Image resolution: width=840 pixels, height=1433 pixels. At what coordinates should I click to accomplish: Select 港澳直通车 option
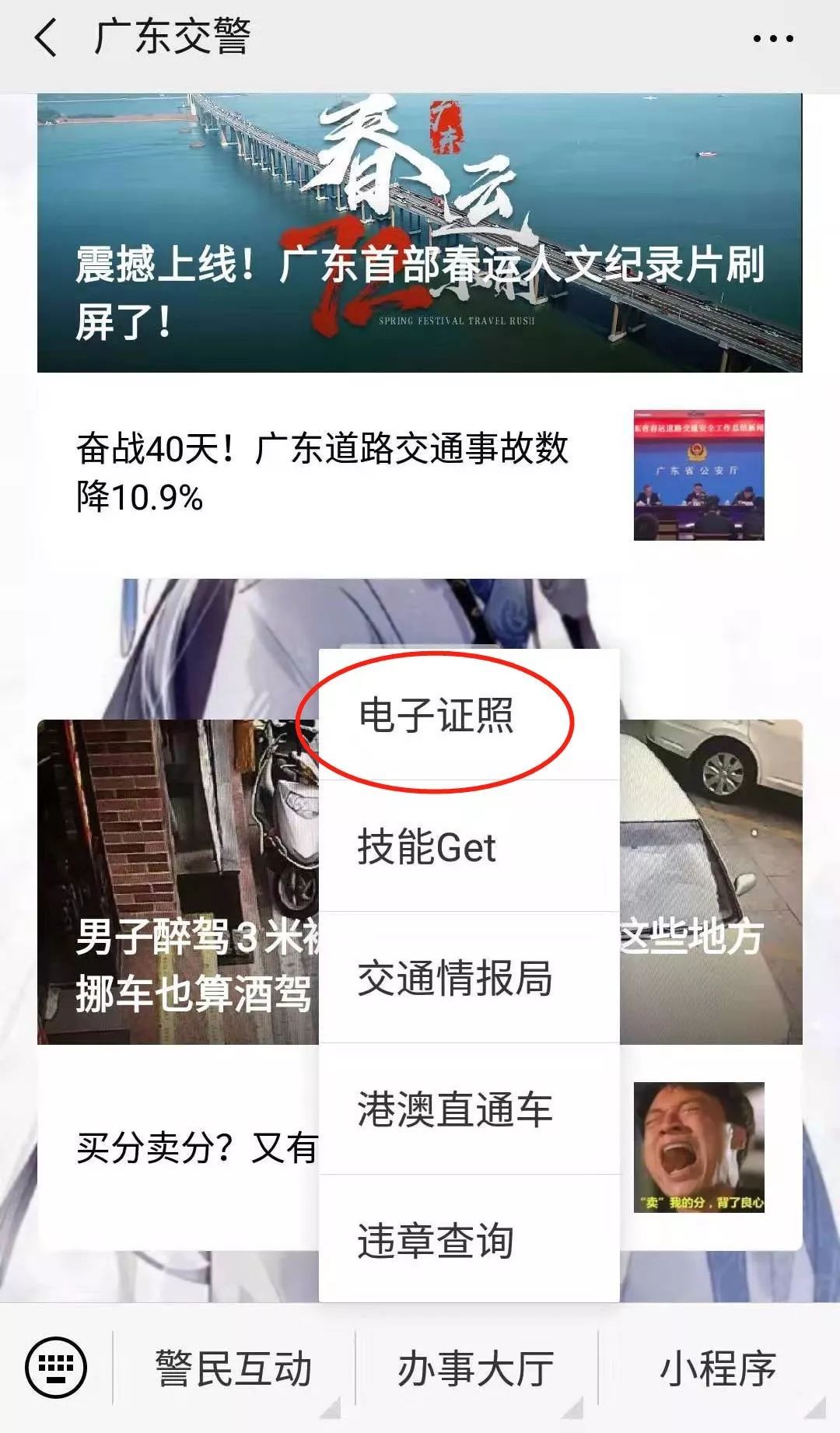[455, 1109]
